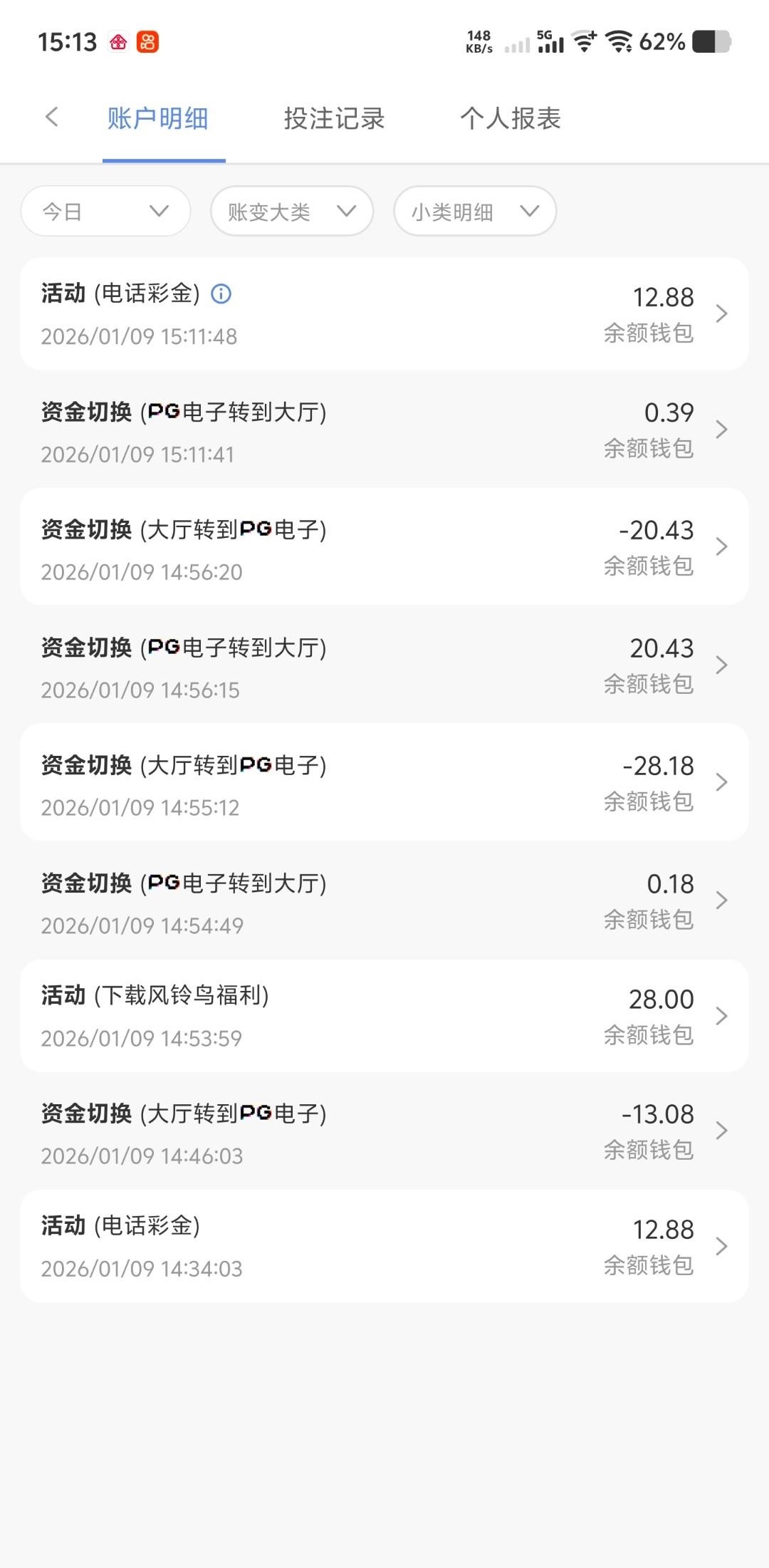This screenshot has width=769, height=1568.
Task: Tap the info icon beside 活动 (电话彩金)
Action: (221, 294)
